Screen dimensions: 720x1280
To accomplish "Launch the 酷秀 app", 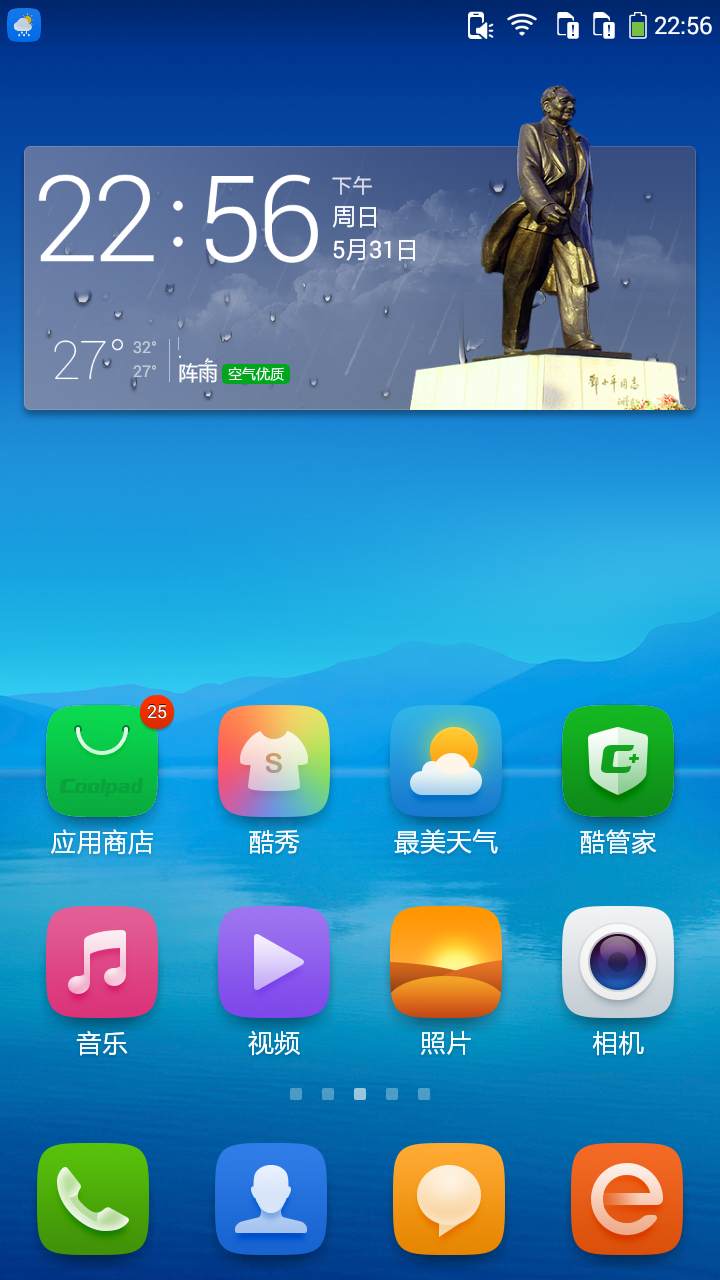I will tap(274, 761).
